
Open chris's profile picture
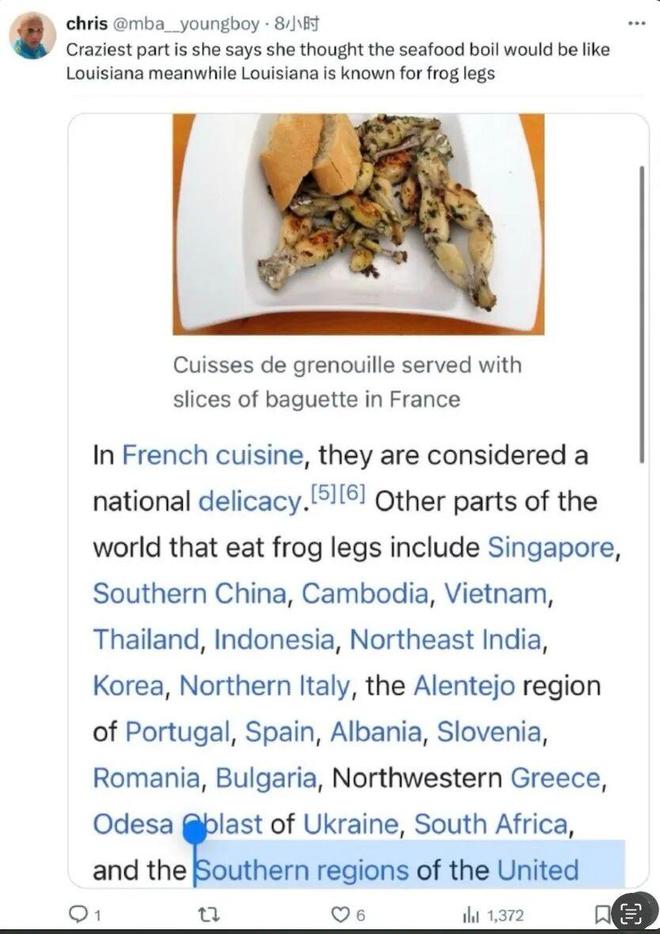(x=33, y=36)
